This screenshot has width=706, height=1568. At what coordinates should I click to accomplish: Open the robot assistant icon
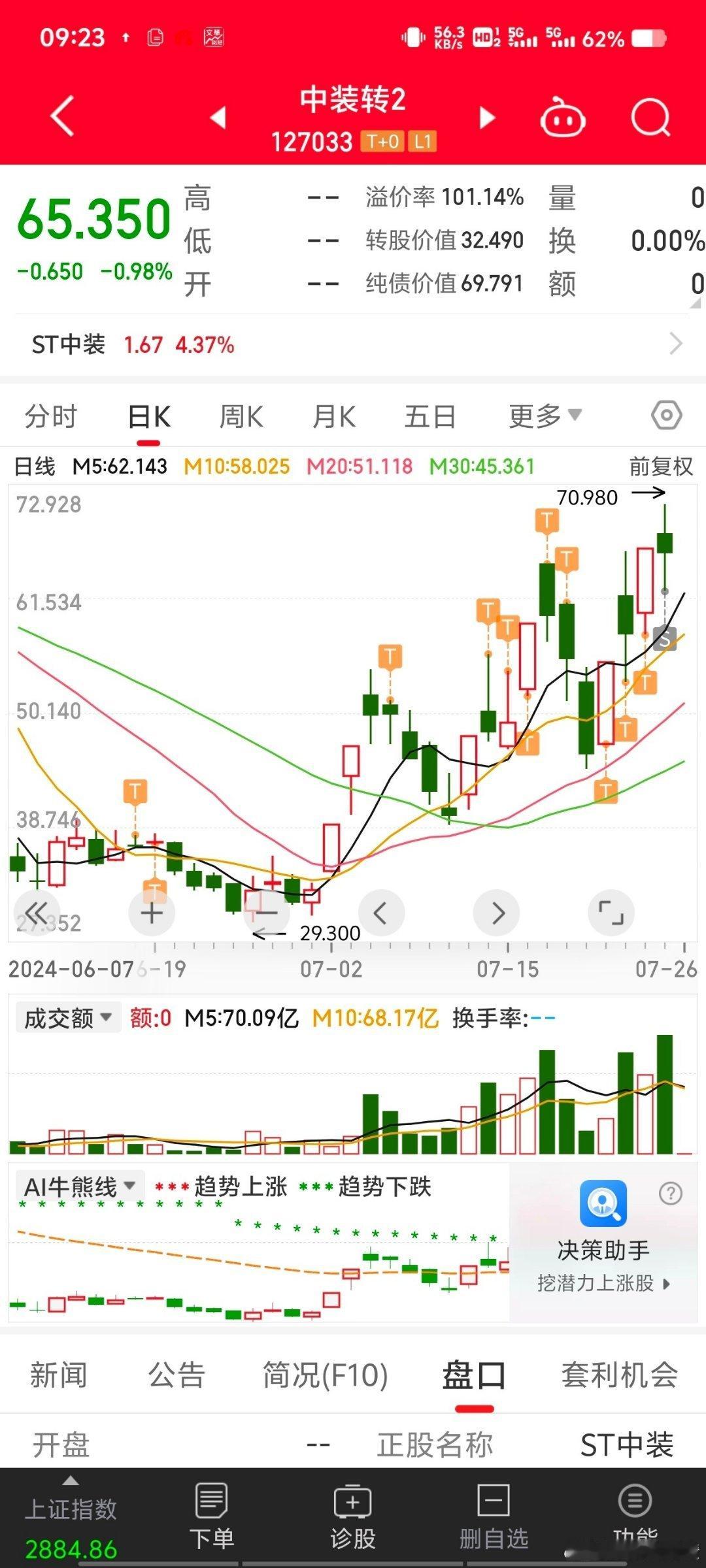(562, 118)
